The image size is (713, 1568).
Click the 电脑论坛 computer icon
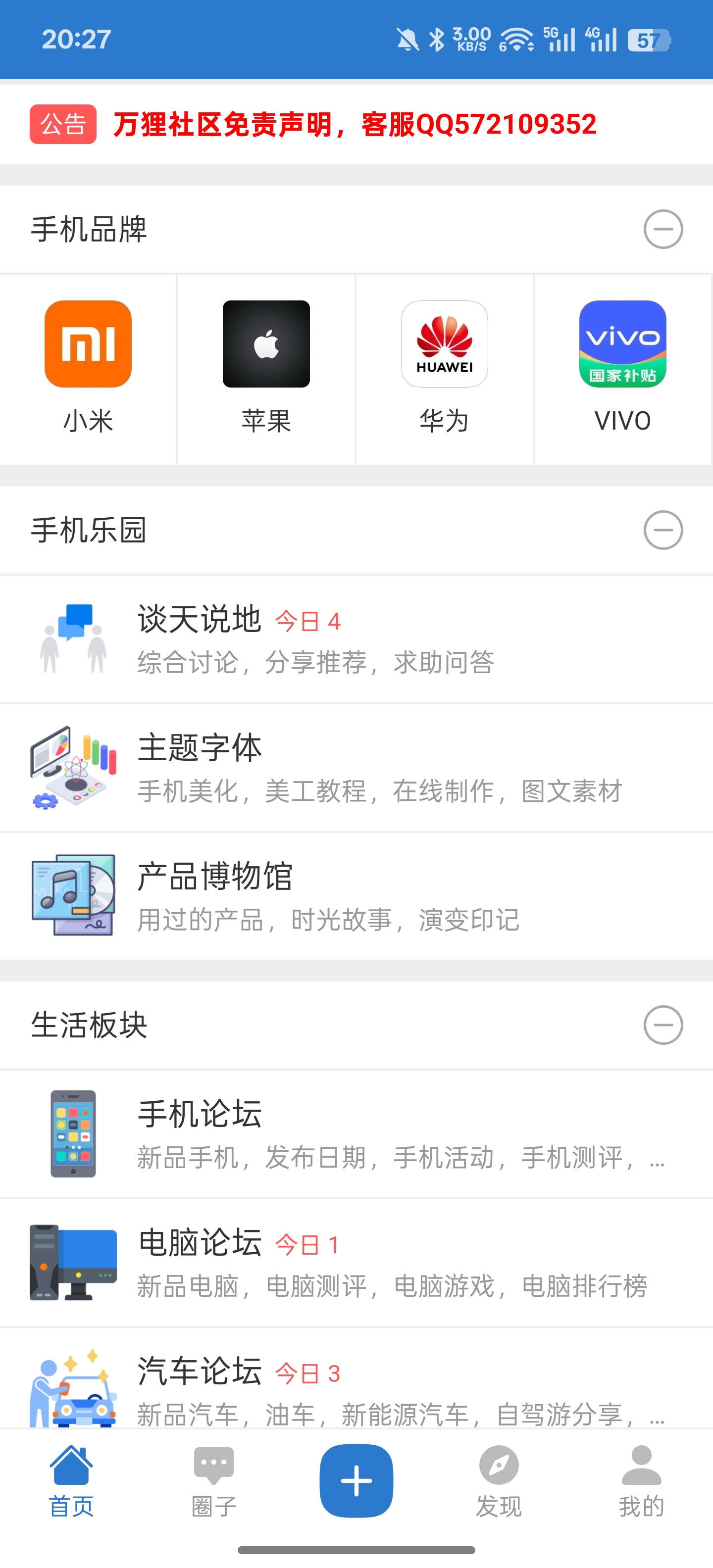point(73,1262)
